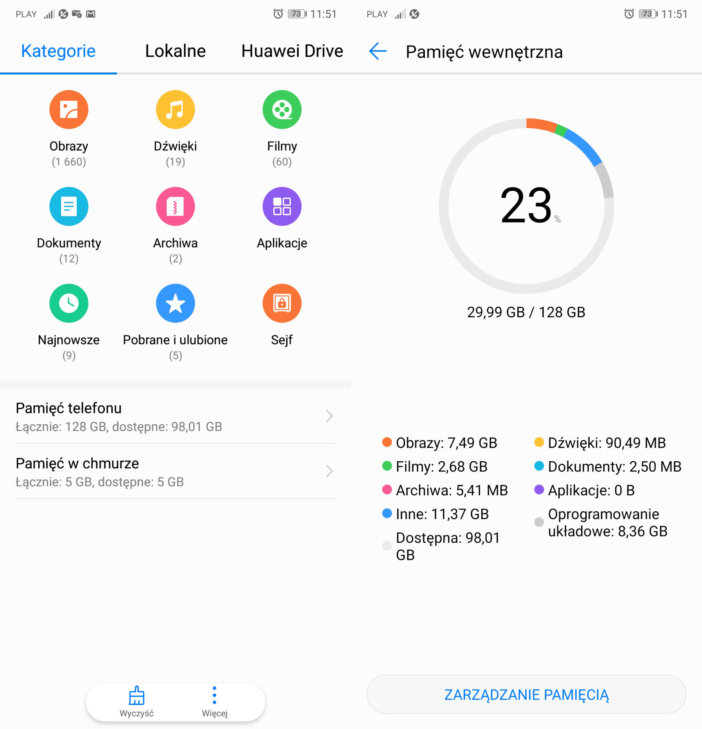Open the Sejf safe
This screenshot has height=729, width=702.
click(282, 304)
